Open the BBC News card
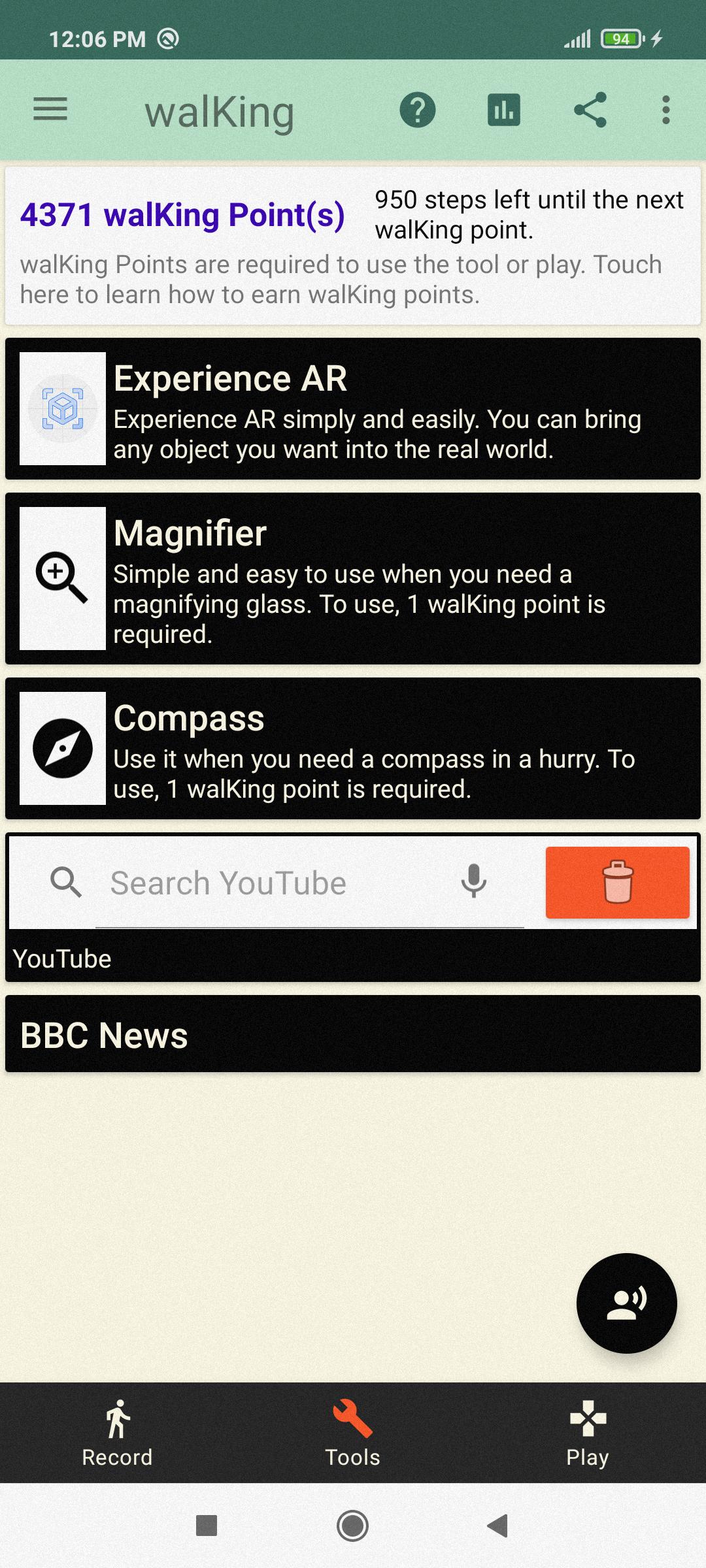 (x=353, y=1034)
